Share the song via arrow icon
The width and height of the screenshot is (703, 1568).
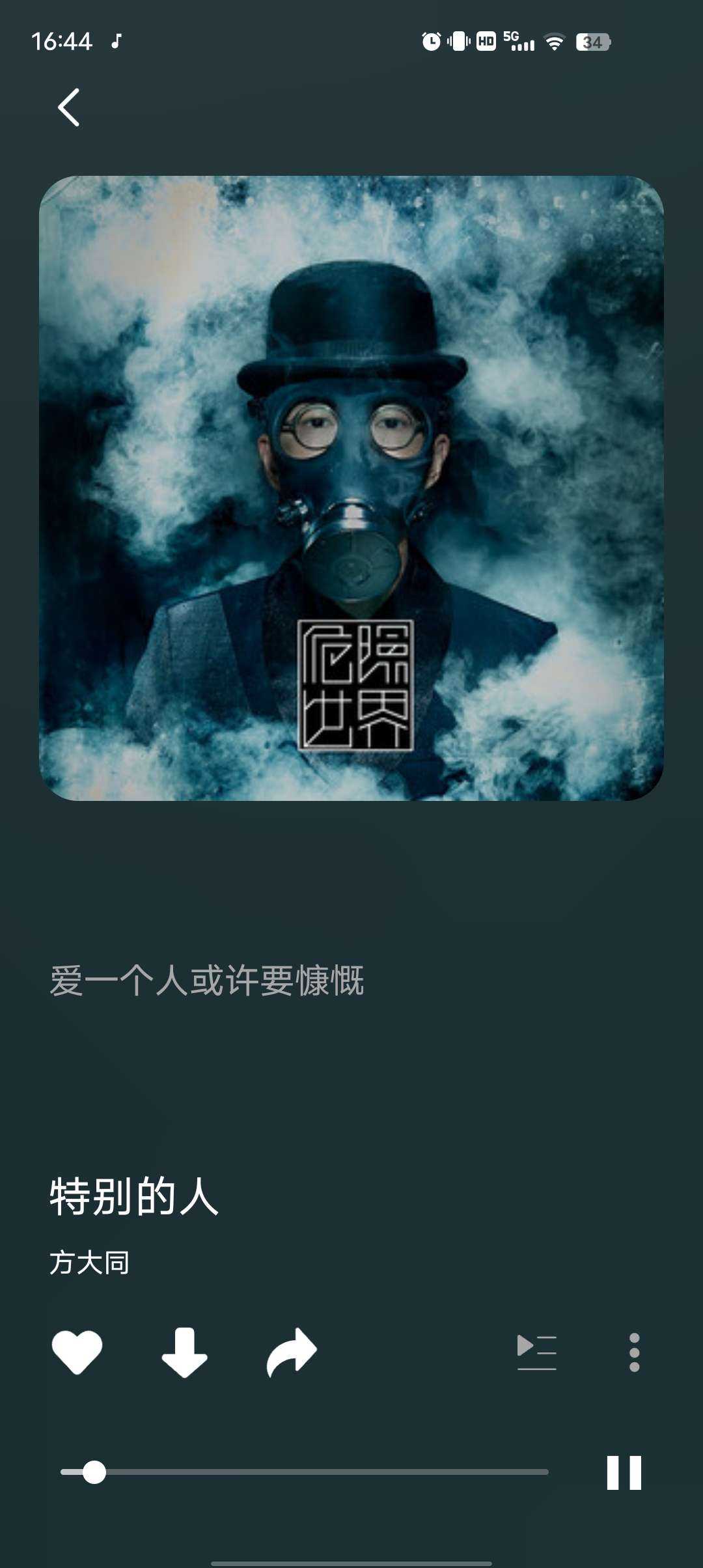(x=292, y=1352)
